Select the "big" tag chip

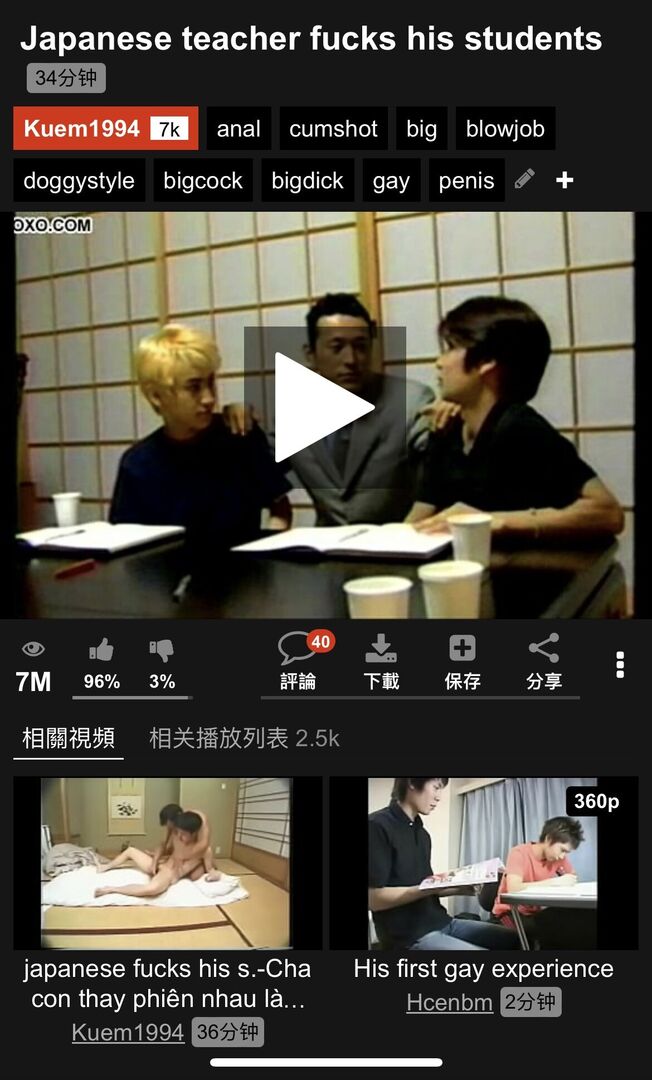(x=421, y=129)
